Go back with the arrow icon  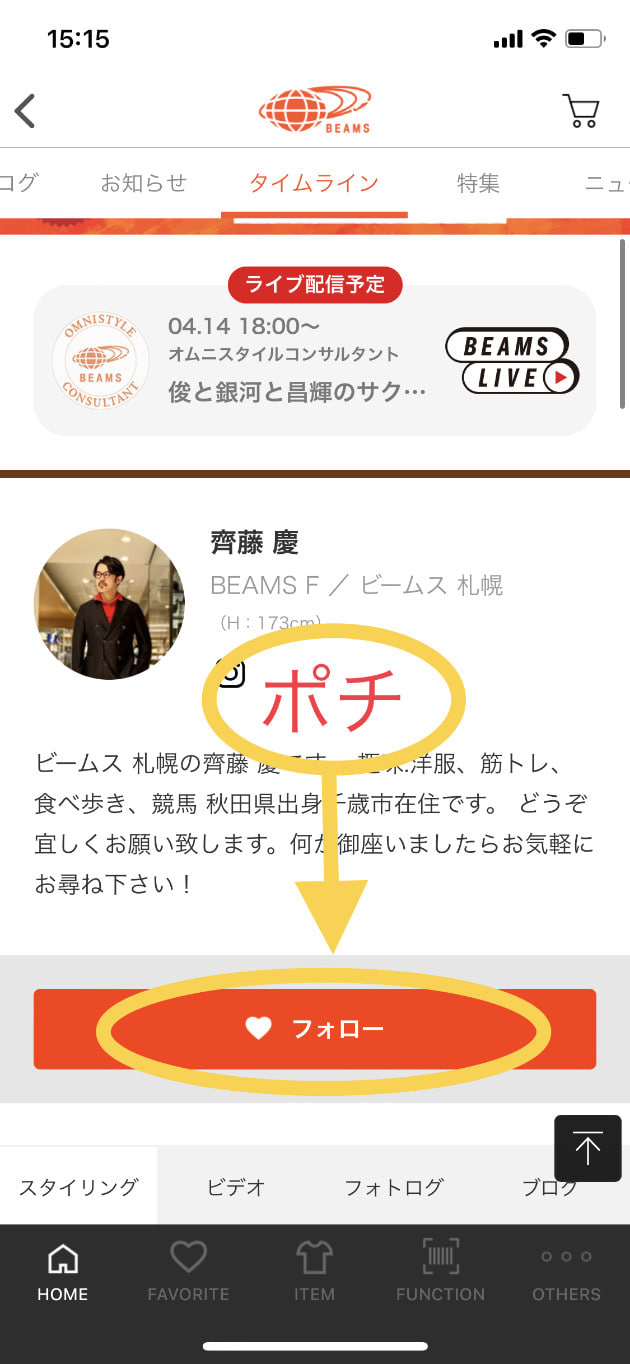(26, 110)
